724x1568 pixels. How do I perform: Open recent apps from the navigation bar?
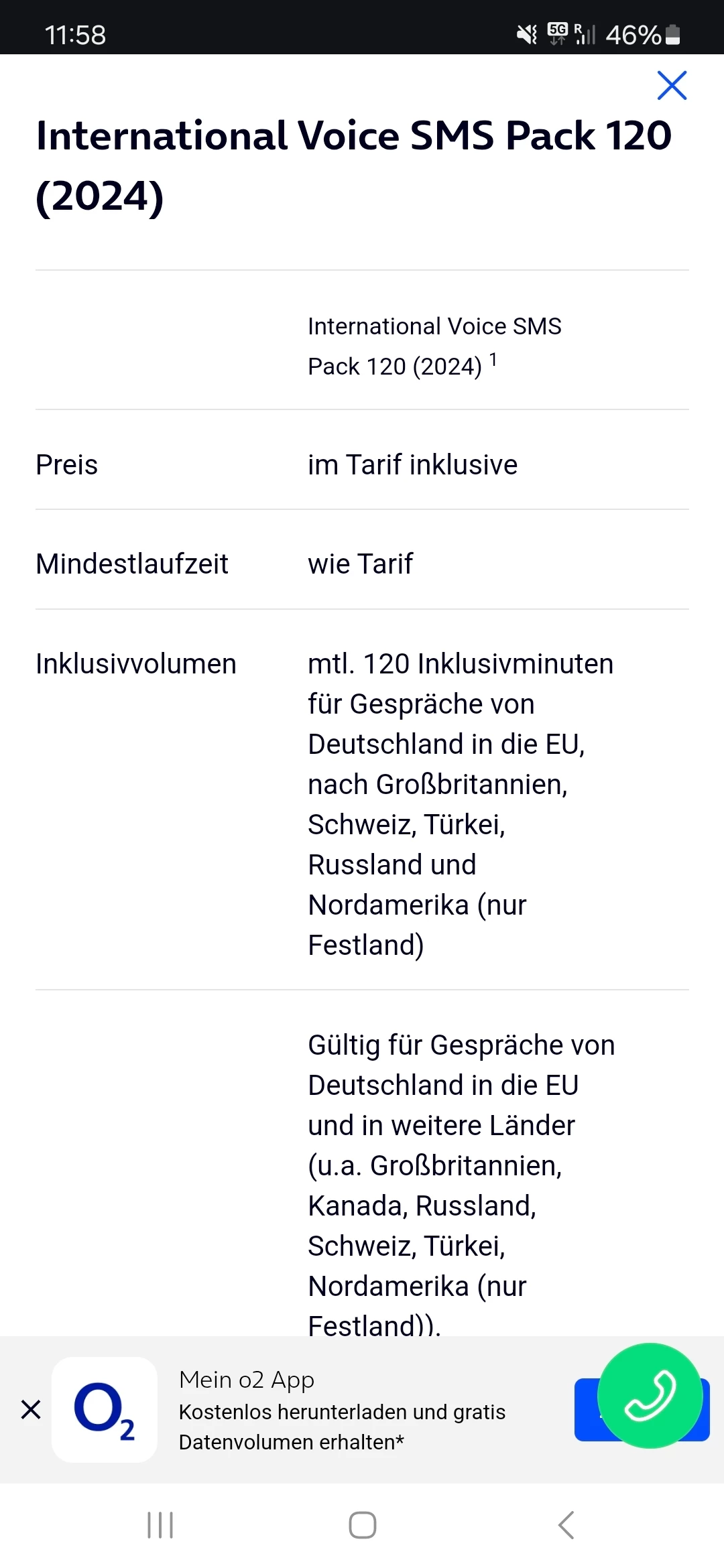(160, 1525)
